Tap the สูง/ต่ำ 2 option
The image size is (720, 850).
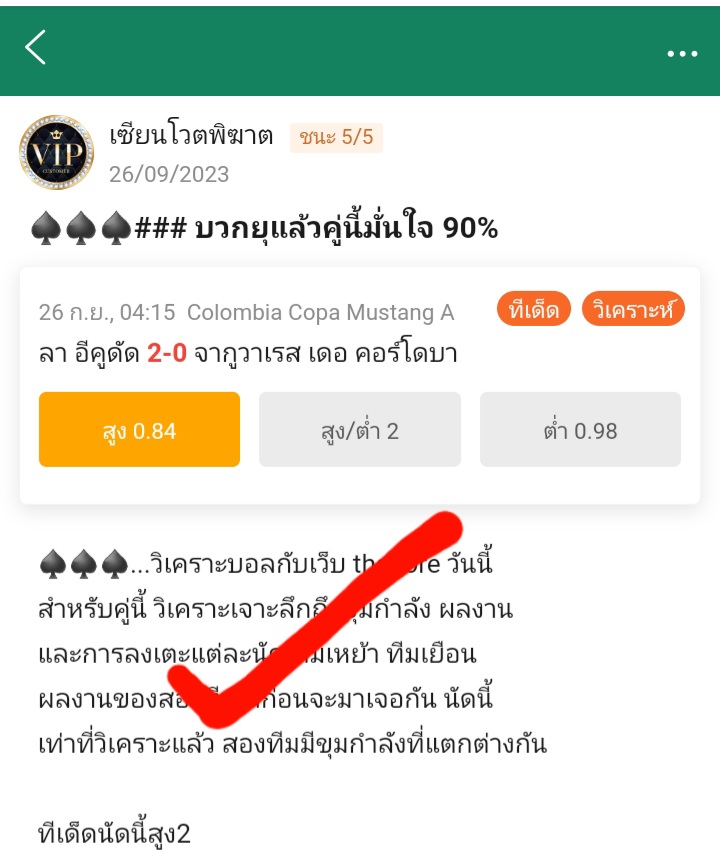pos(359,430)
